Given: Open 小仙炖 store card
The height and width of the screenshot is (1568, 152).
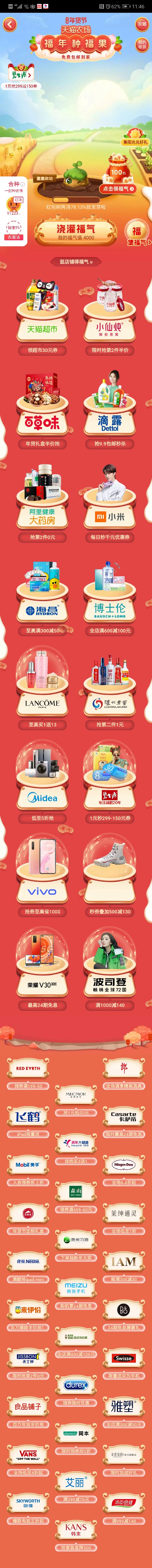Looking at the screenshot, I should pos(109,316).
